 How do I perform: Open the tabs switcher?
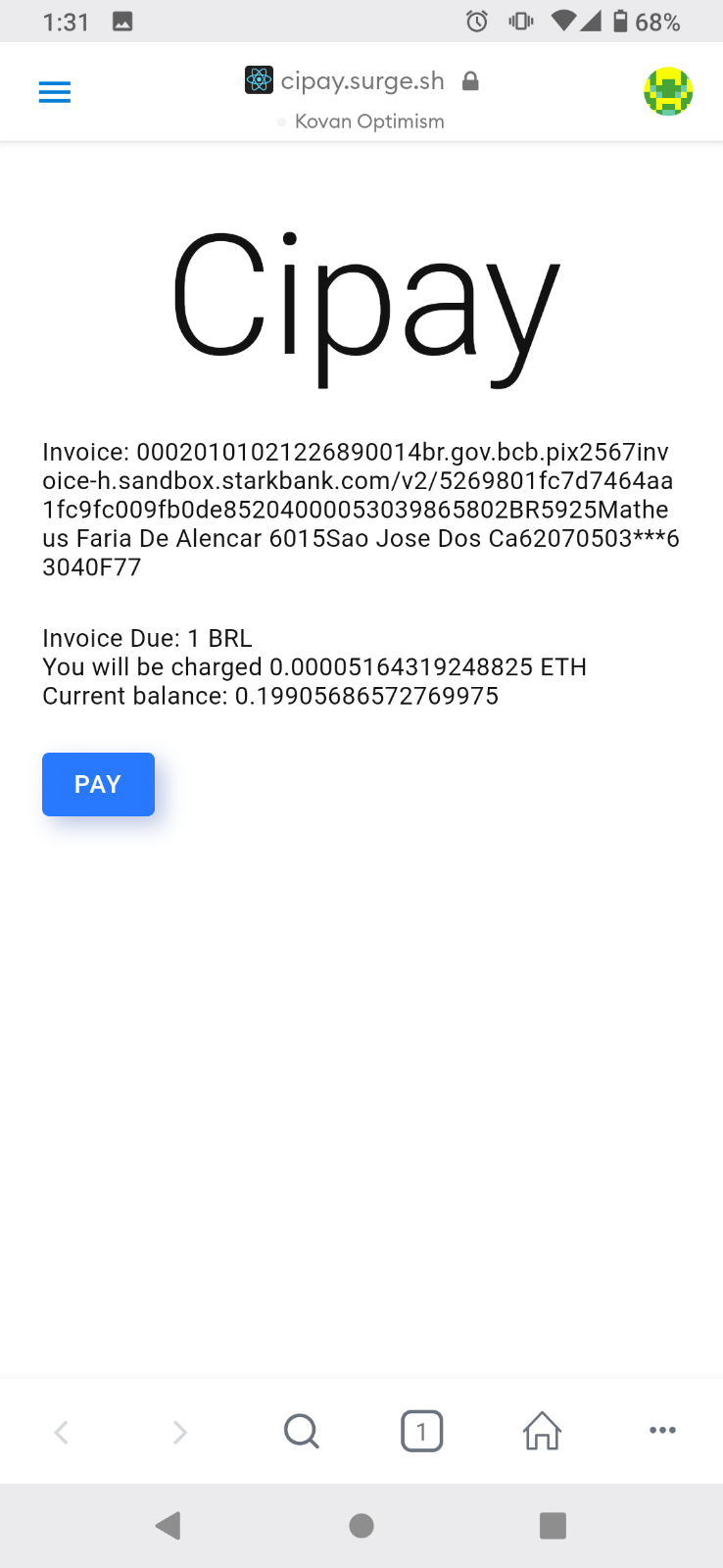tap(421, 1432)
